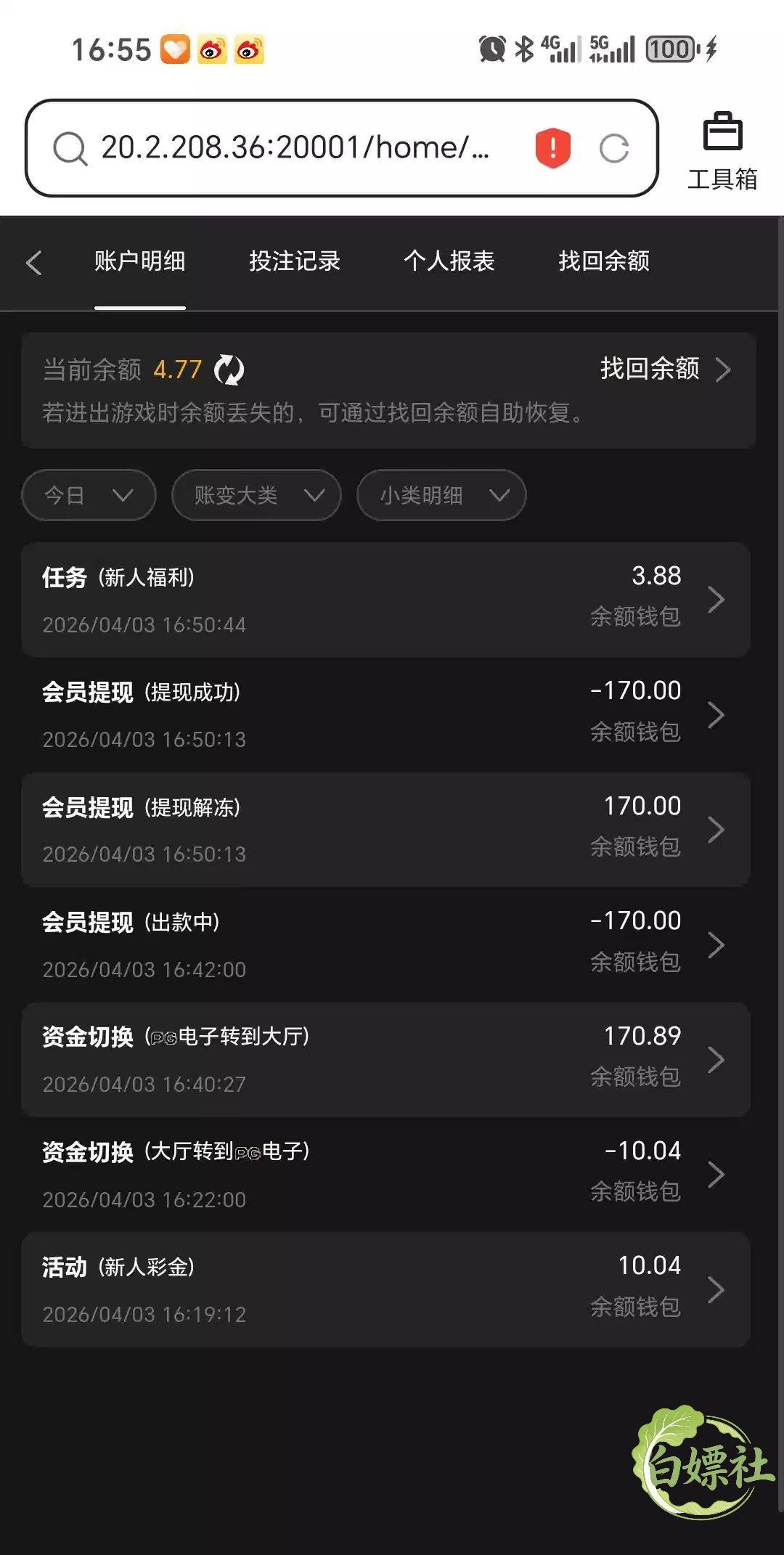Reload the page with the refresh icon
784x1555 pixels.
click(x=614, y=149)
